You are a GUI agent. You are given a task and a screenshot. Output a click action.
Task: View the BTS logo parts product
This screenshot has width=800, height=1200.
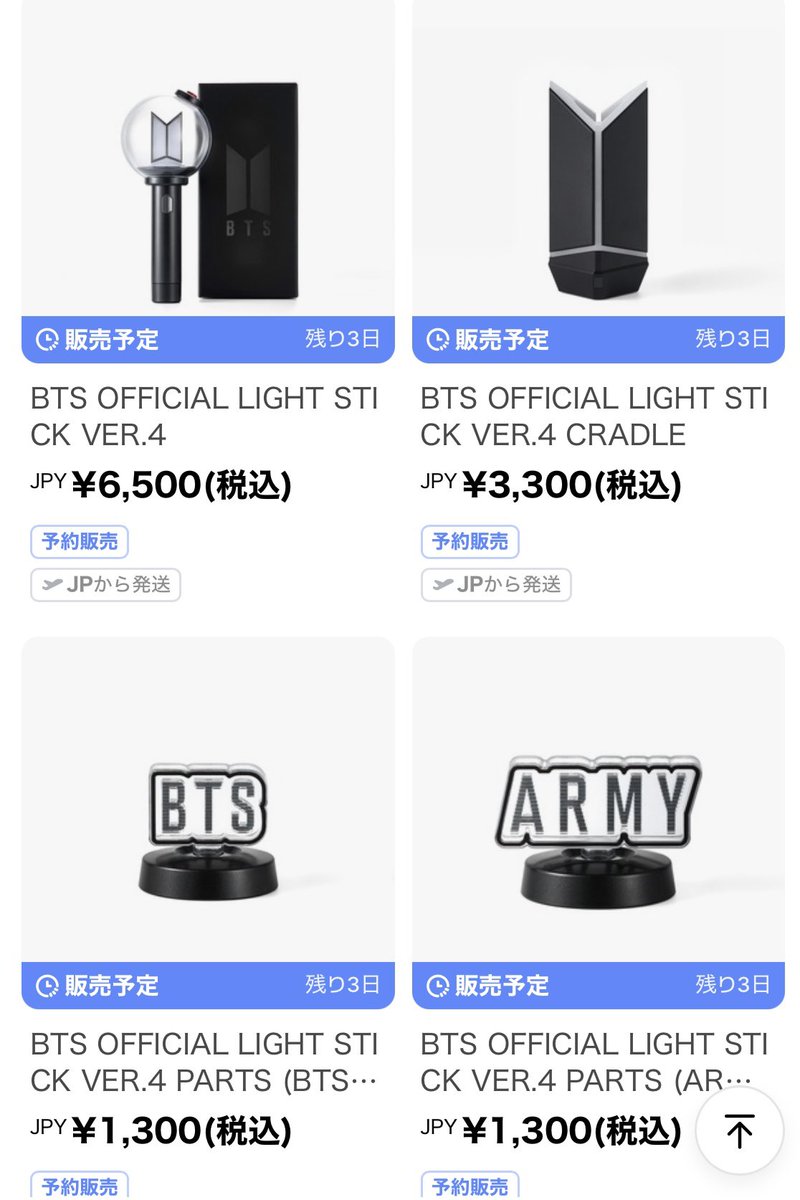208,800
